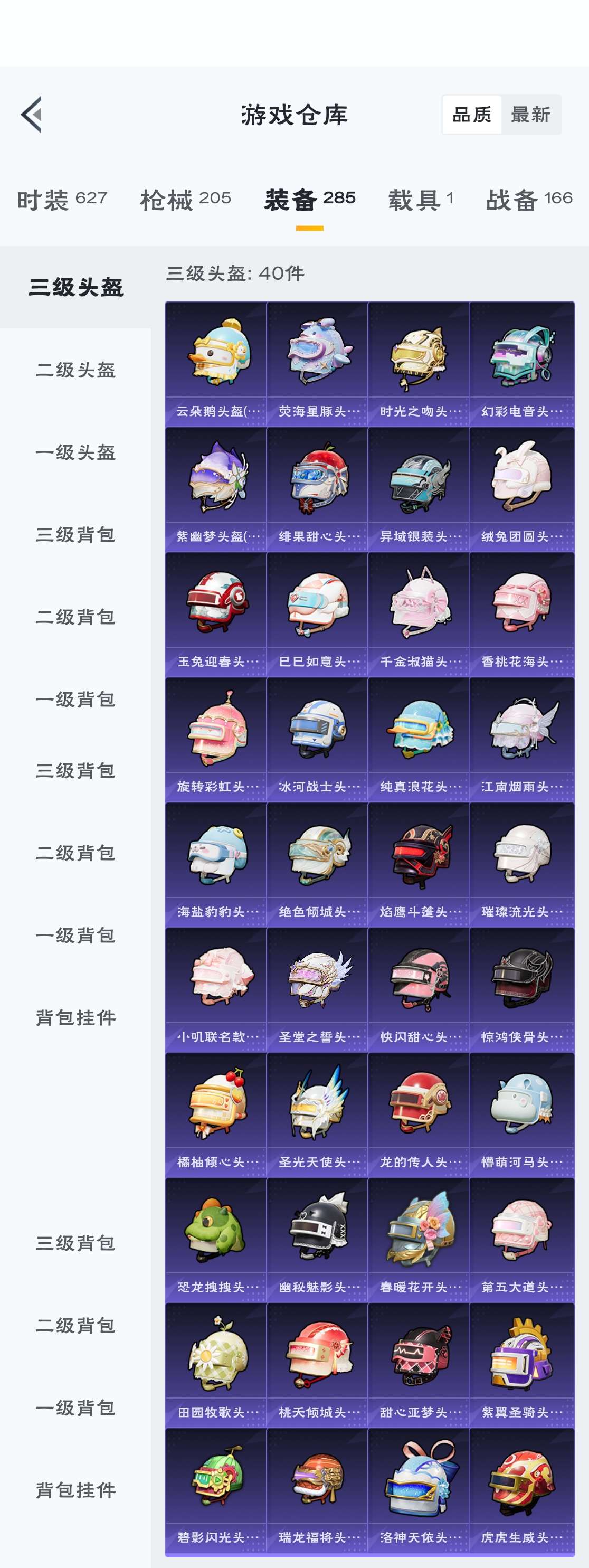Viewport: 589px width, 1568px height.
Task: Sort items by 最新
Action: tap(530, 115)
